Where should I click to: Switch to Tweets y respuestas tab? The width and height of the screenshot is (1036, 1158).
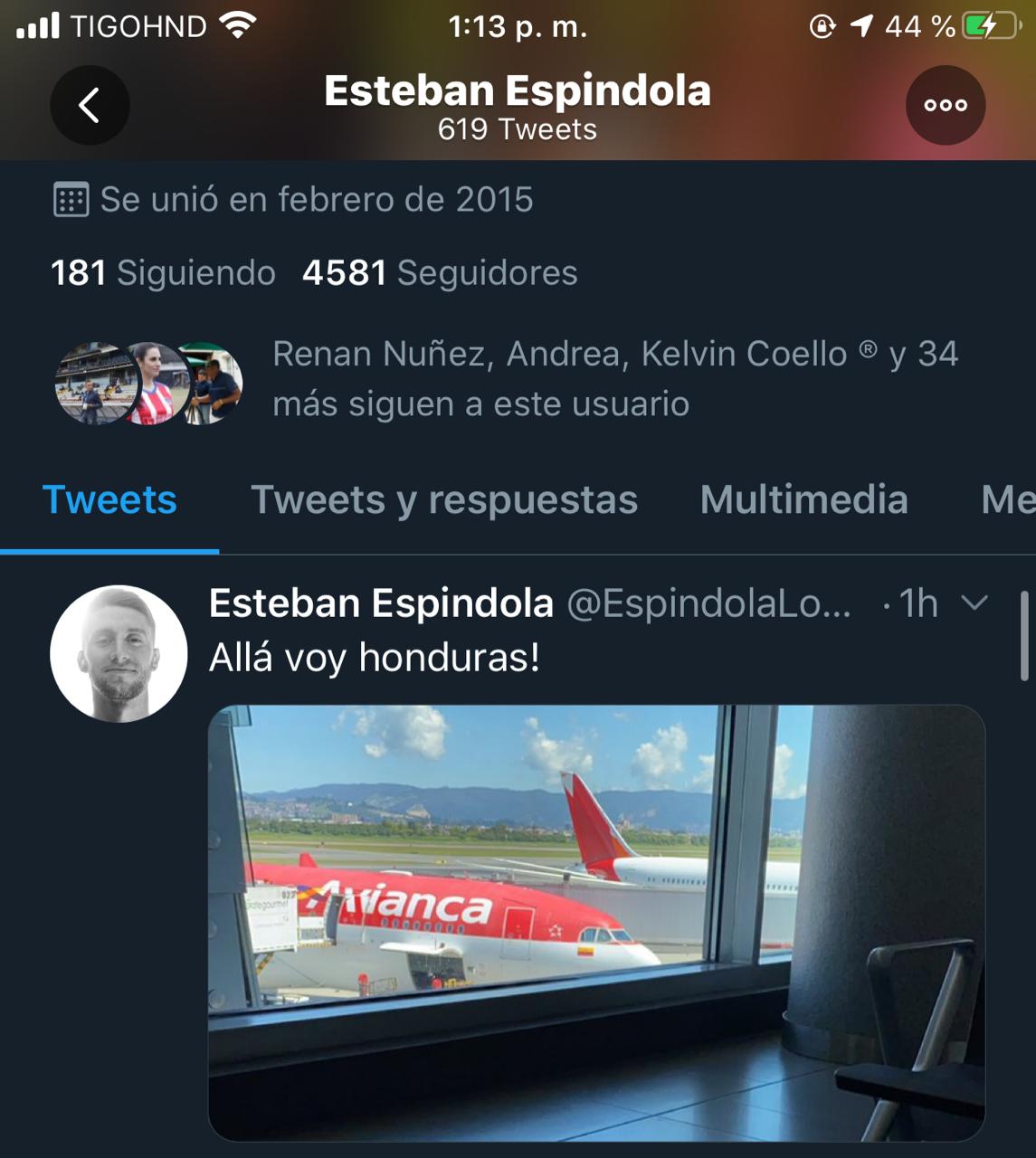[x=443, y=500]
